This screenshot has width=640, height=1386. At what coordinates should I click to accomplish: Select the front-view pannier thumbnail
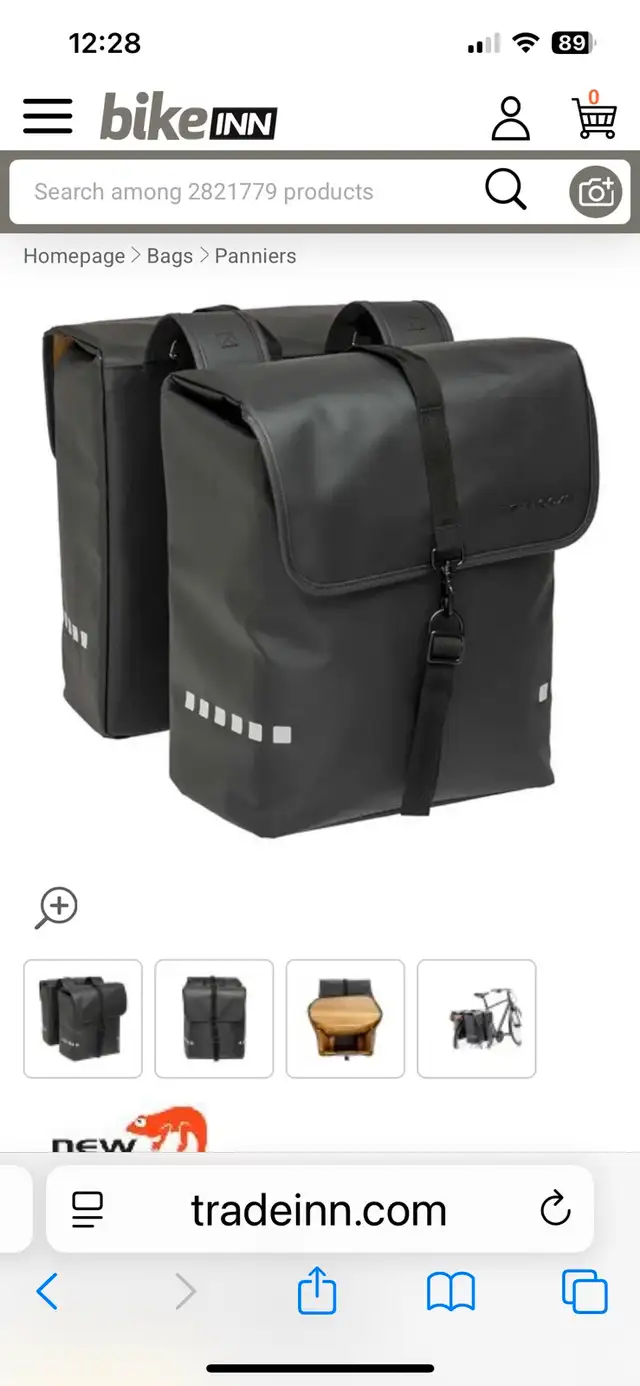[214, 1019]
